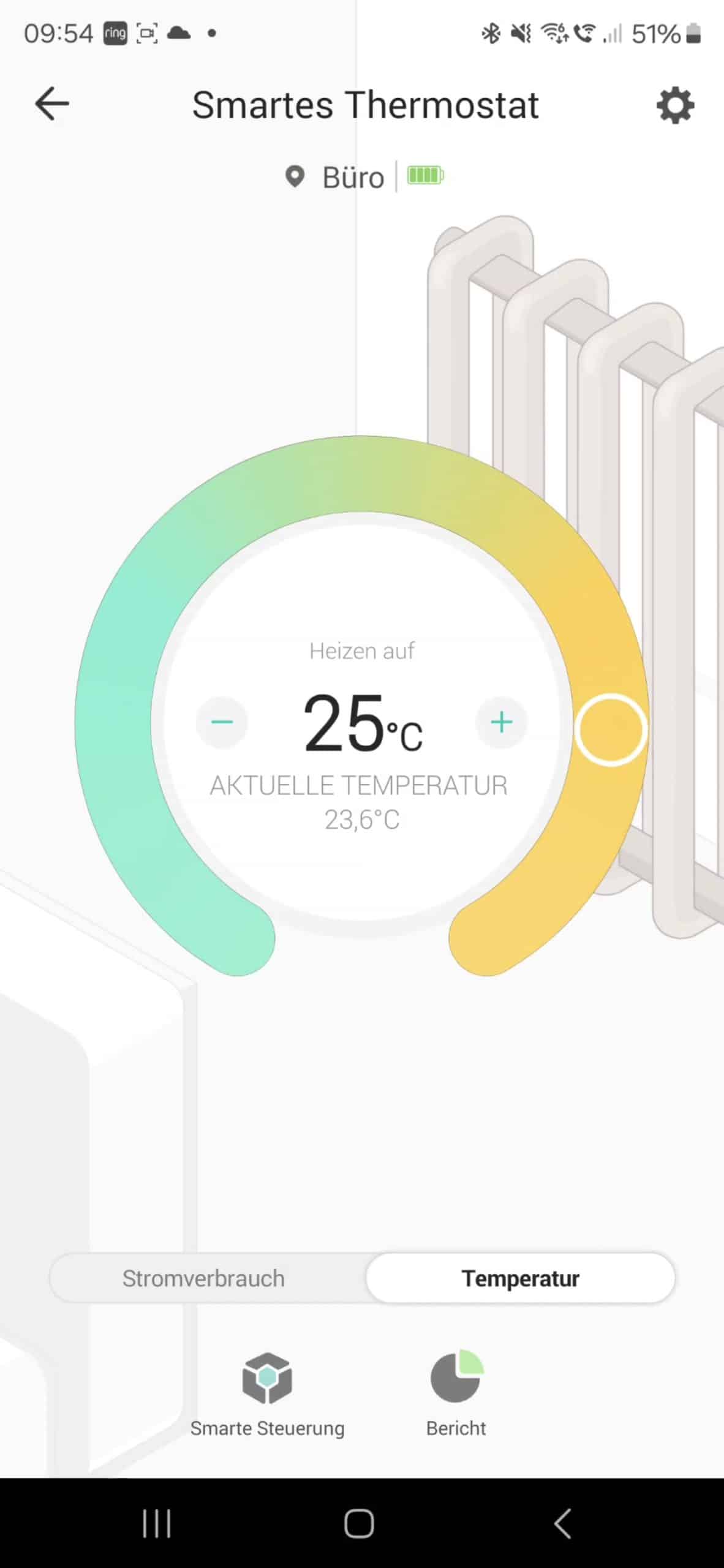Tap the temperature dial handle
724x1568 pixels.
point(611,729)
